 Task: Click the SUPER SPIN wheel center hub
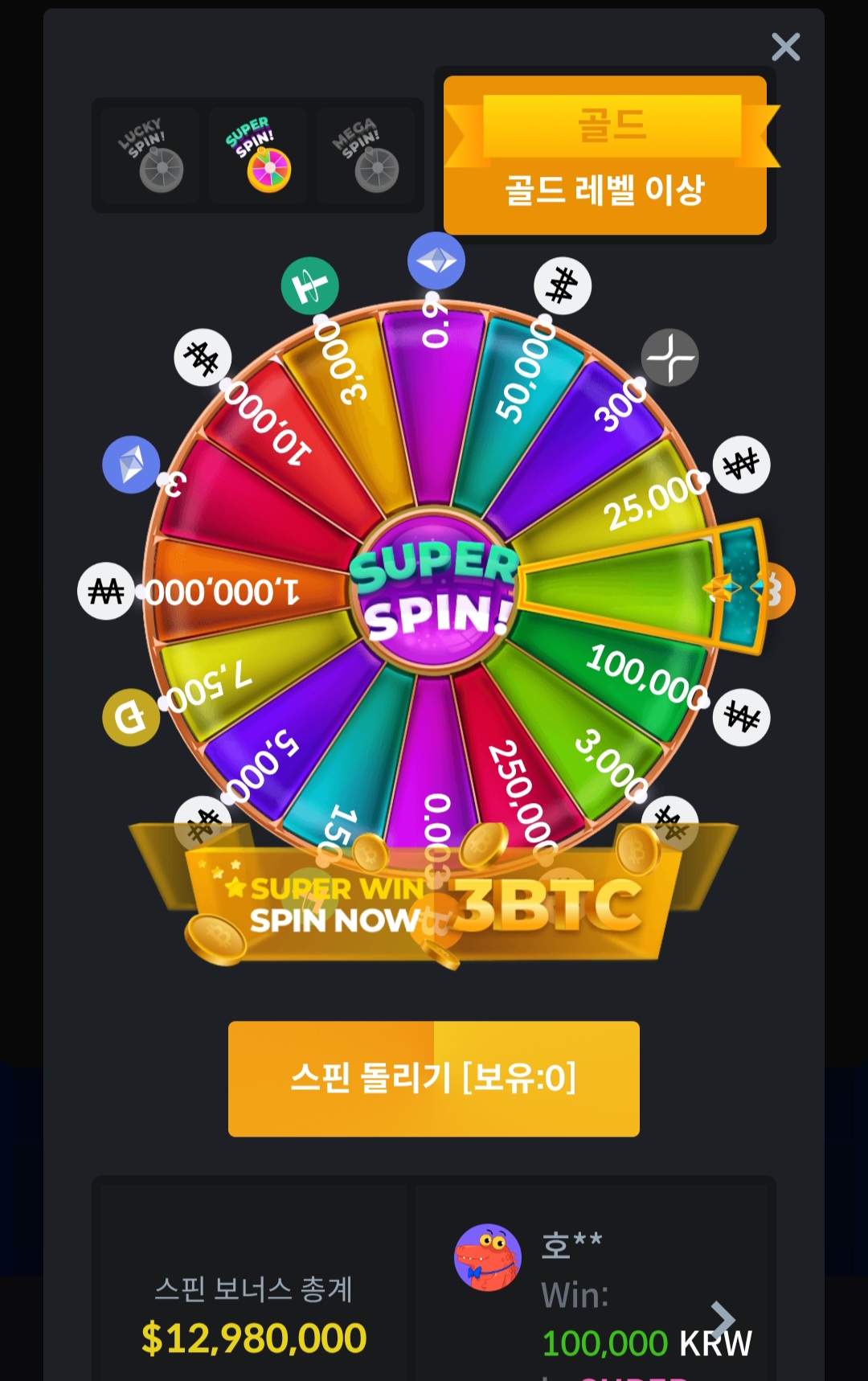434,591
